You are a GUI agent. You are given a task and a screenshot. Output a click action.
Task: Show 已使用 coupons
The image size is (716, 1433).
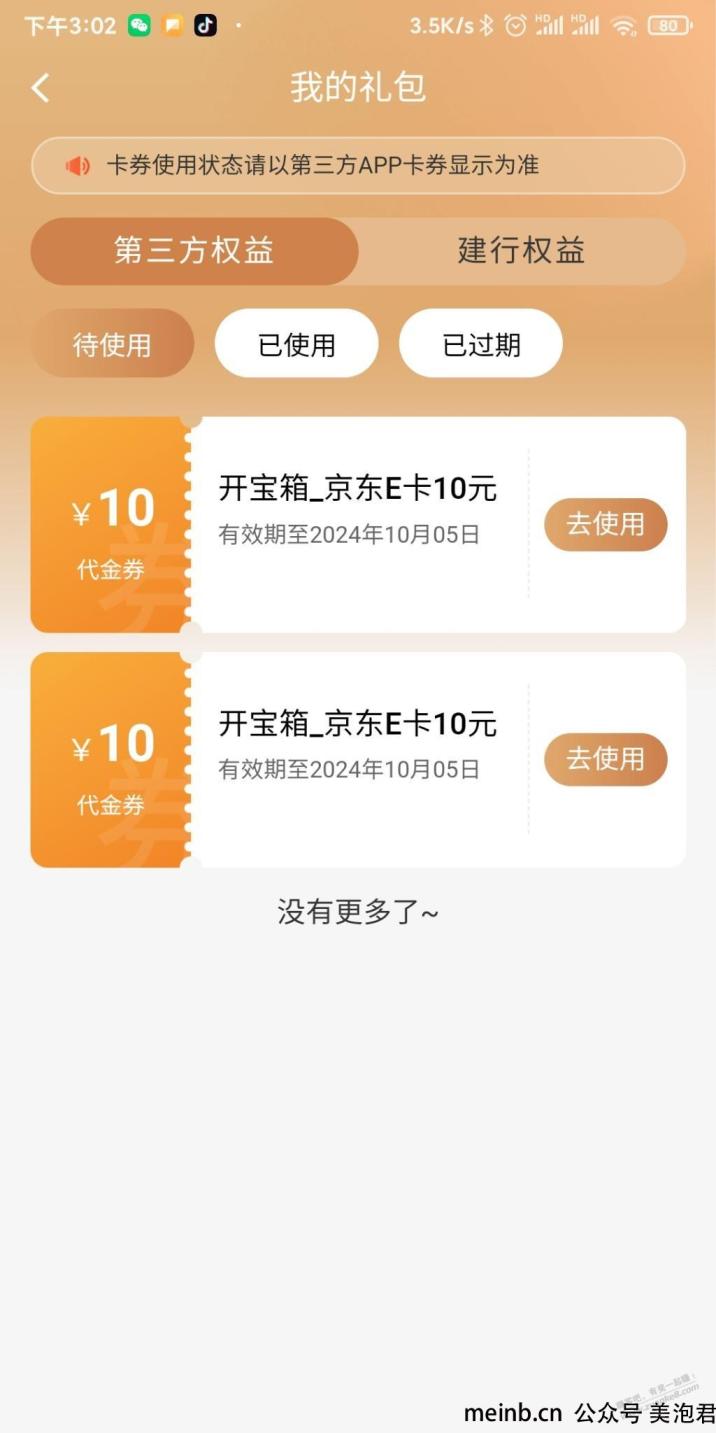point(297,343)
